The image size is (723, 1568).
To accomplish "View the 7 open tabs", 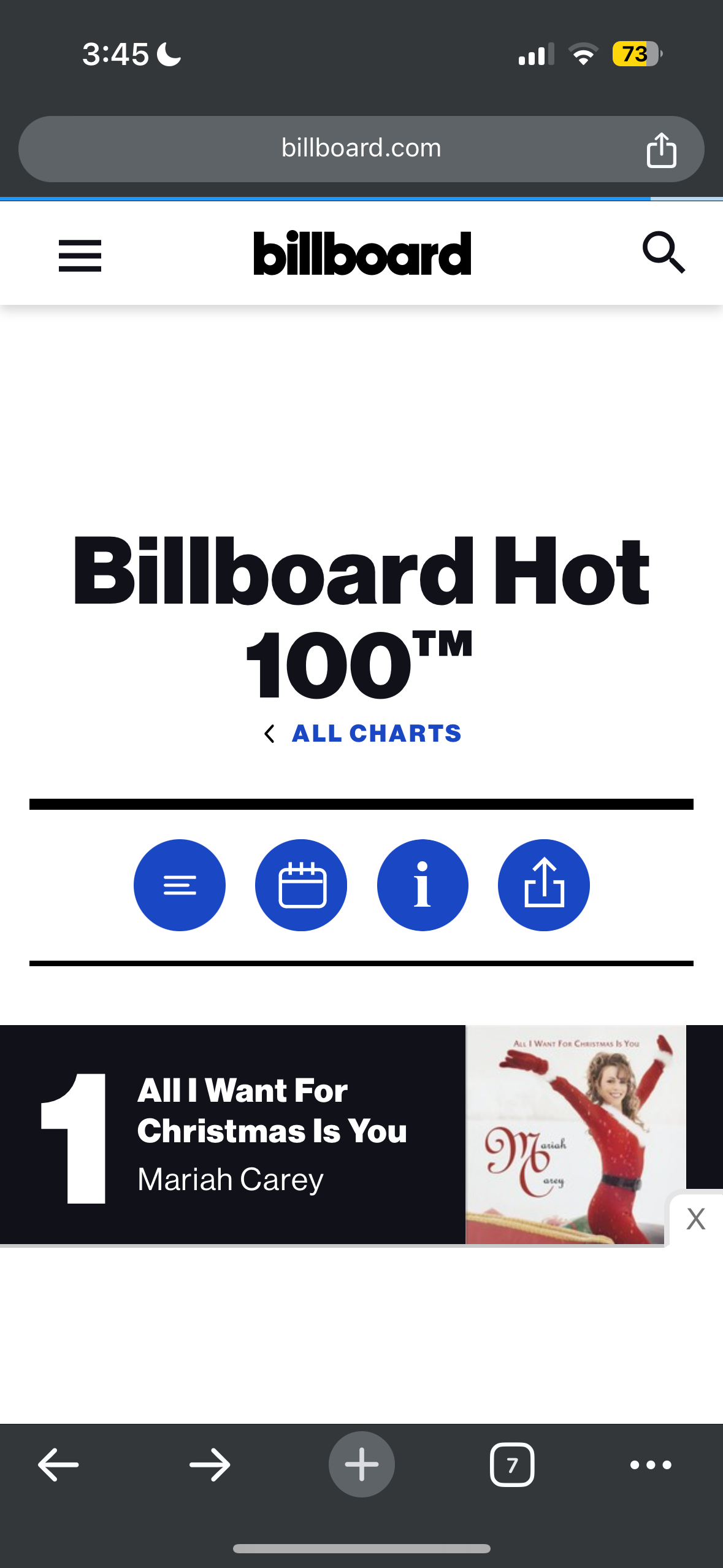I will point(512,1465).
